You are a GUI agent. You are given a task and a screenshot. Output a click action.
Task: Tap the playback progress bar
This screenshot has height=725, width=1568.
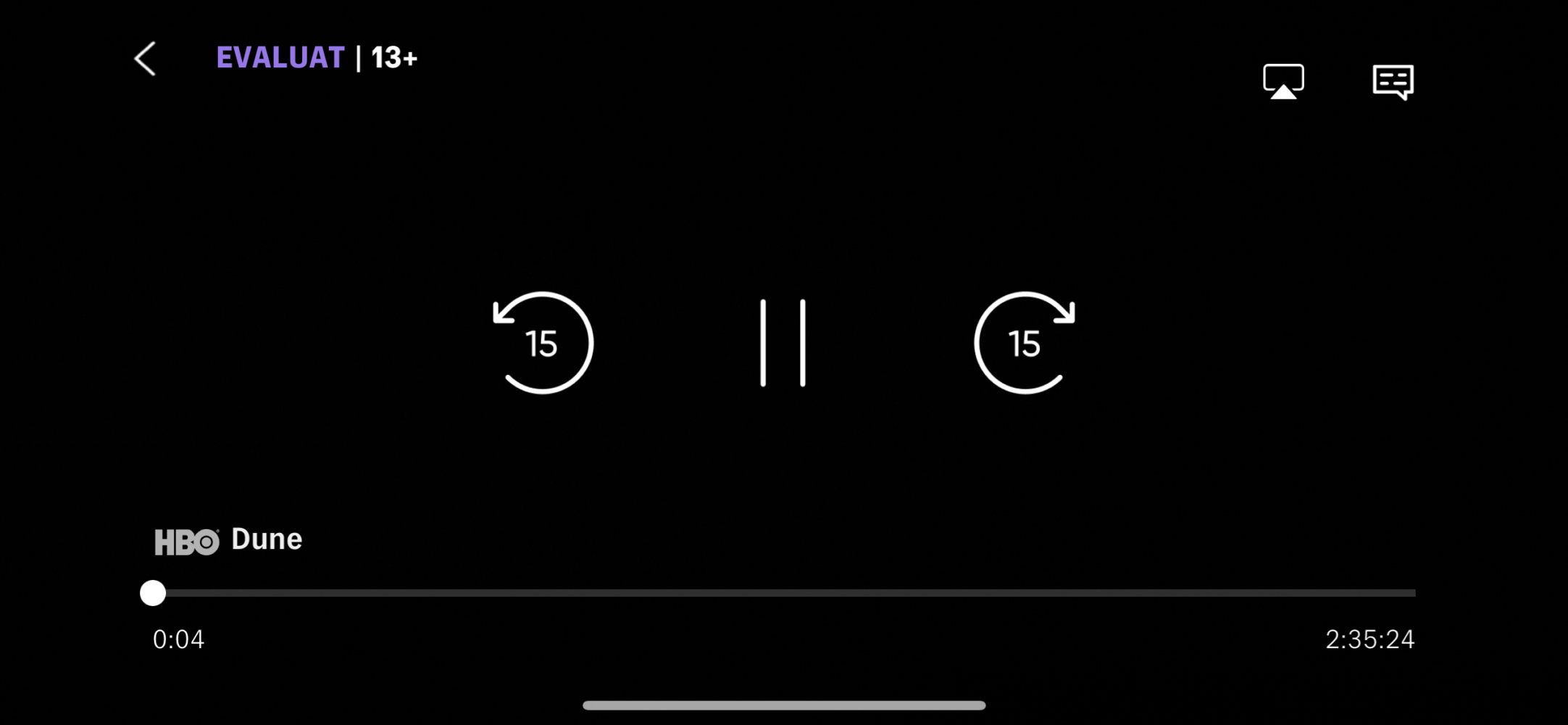click(x=783, y=593)
